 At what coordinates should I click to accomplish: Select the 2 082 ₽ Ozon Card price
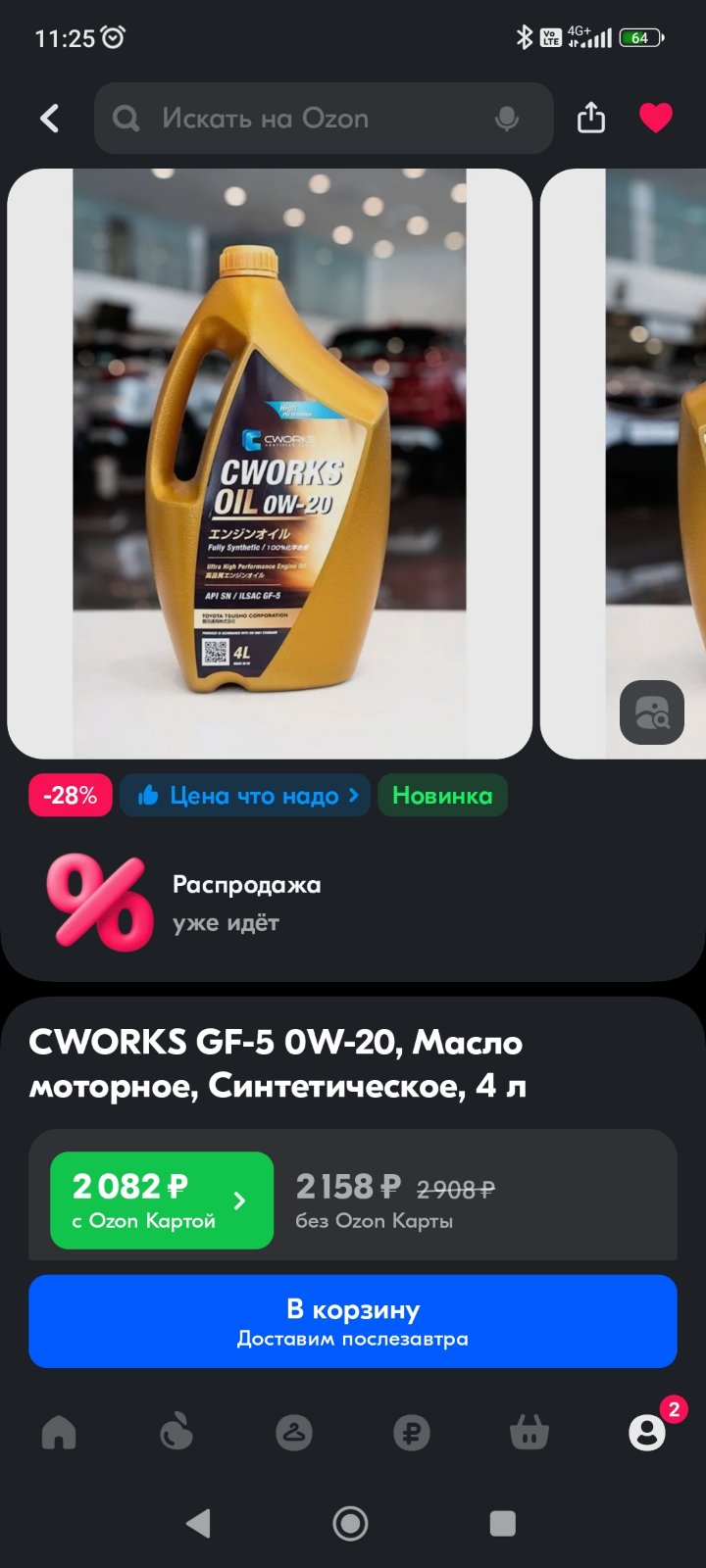(x=162, y=1200)
